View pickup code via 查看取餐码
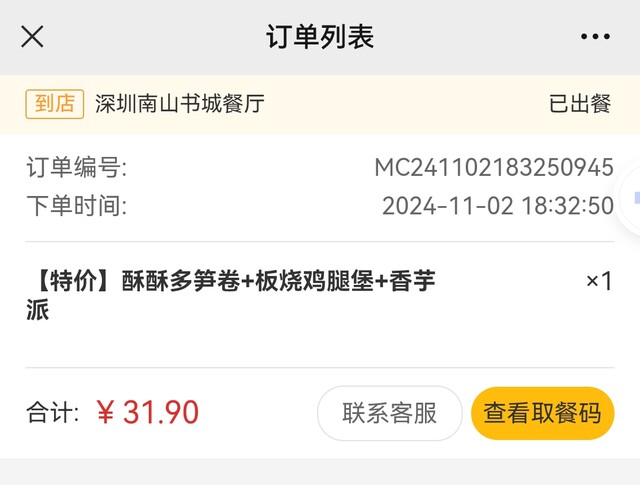 click(x=542, y=413)
